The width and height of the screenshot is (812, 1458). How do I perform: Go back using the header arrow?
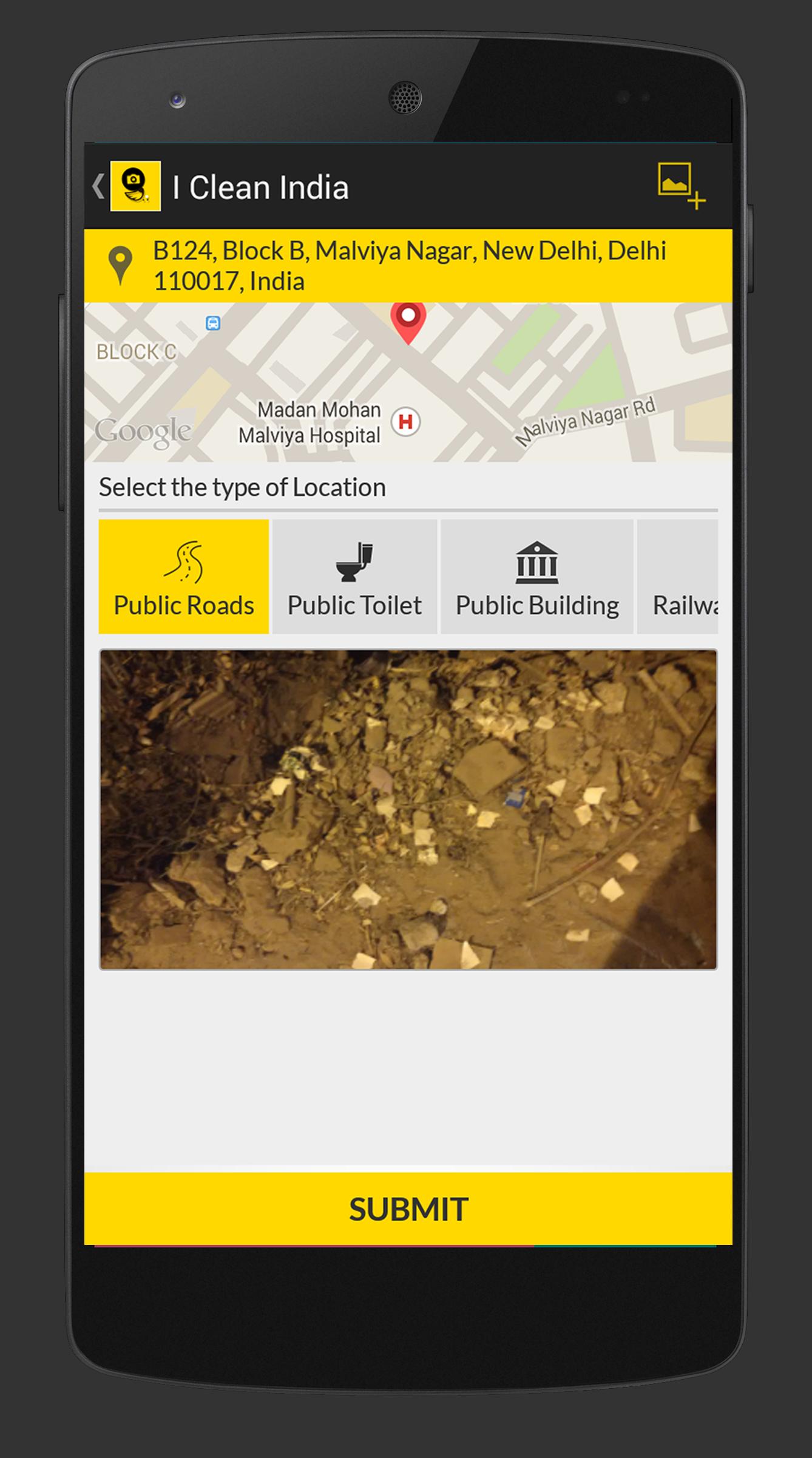[98, 186]
